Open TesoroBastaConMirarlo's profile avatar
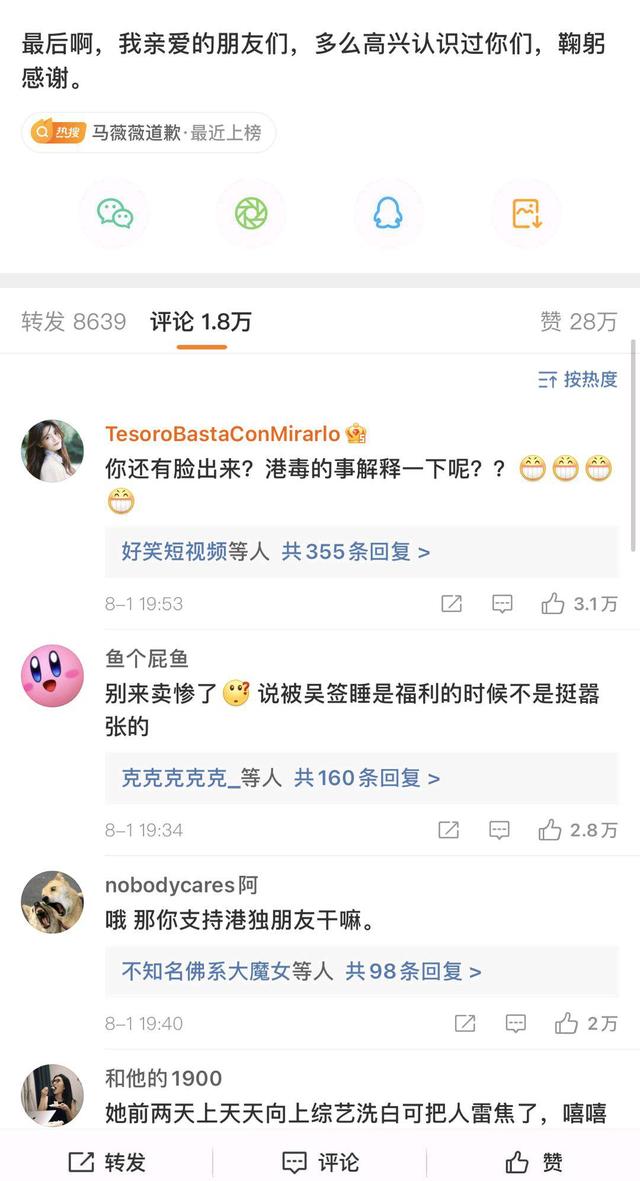 coord(52,450)
